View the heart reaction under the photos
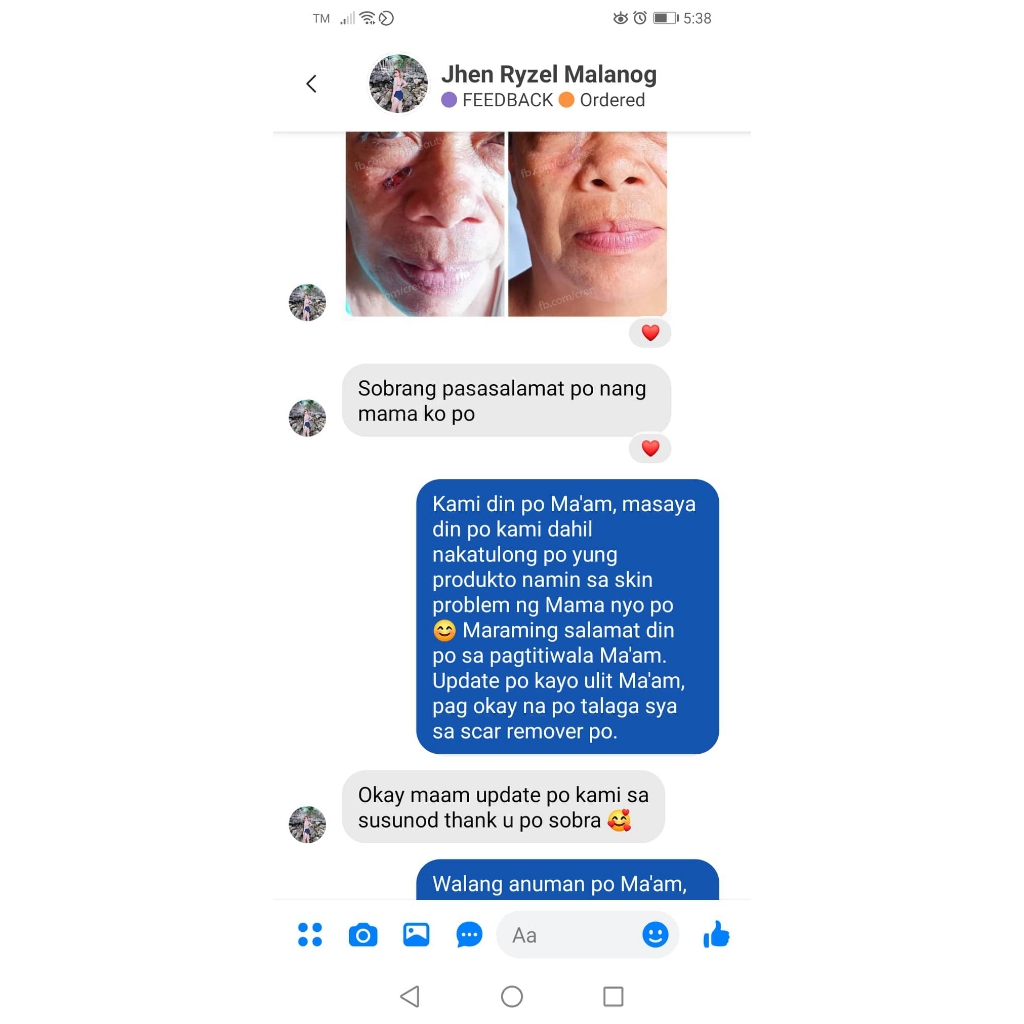The height and width of the screenshot is (1024, 1024). (650, 333)
